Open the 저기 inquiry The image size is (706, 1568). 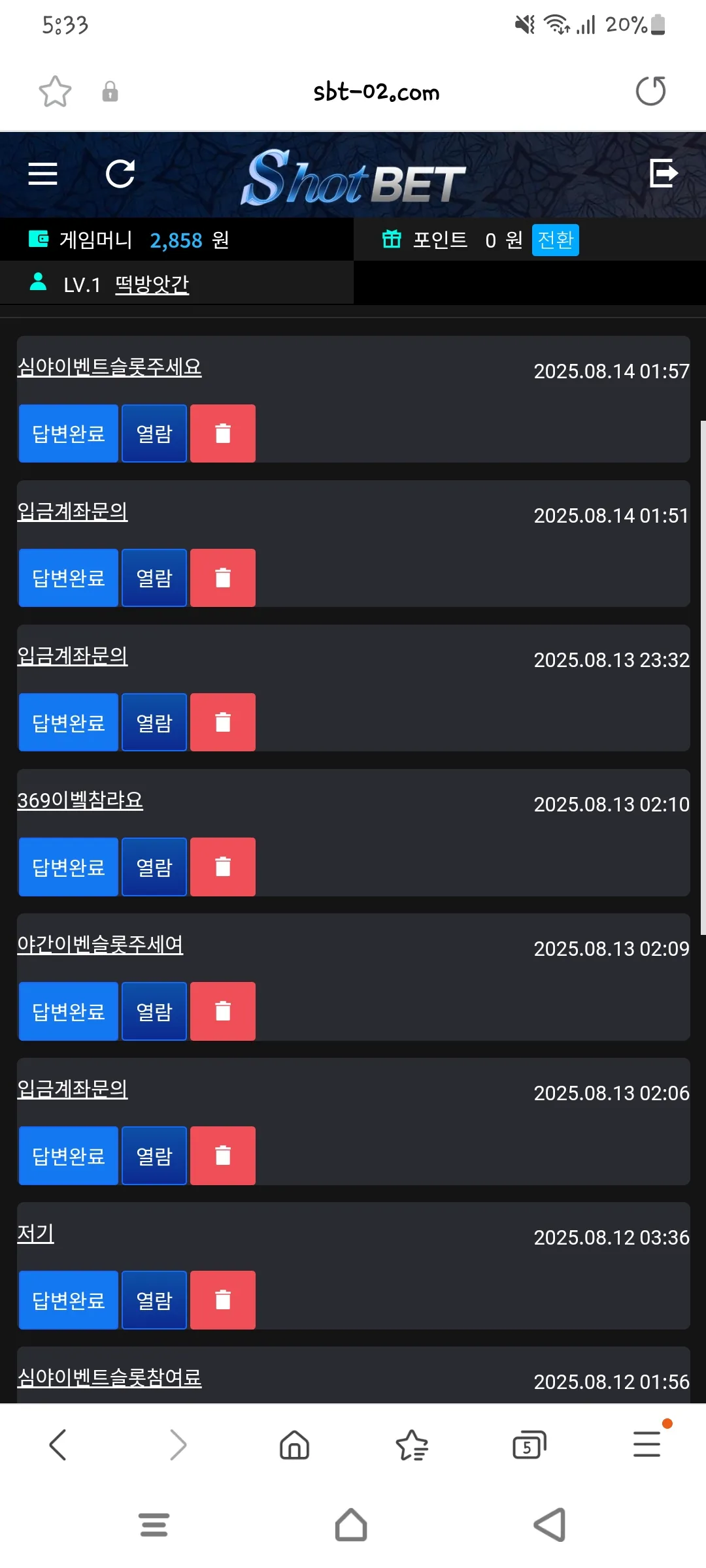click(35, 1233)
